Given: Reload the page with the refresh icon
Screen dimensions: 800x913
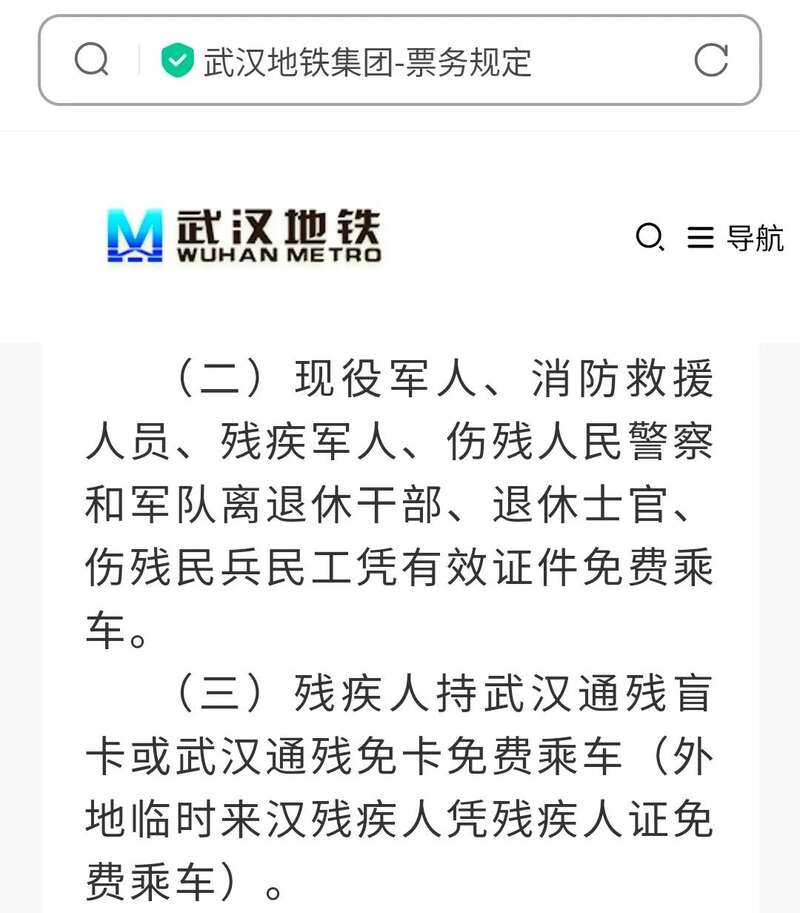Looking at the screenshot, I should click(710, 61).
